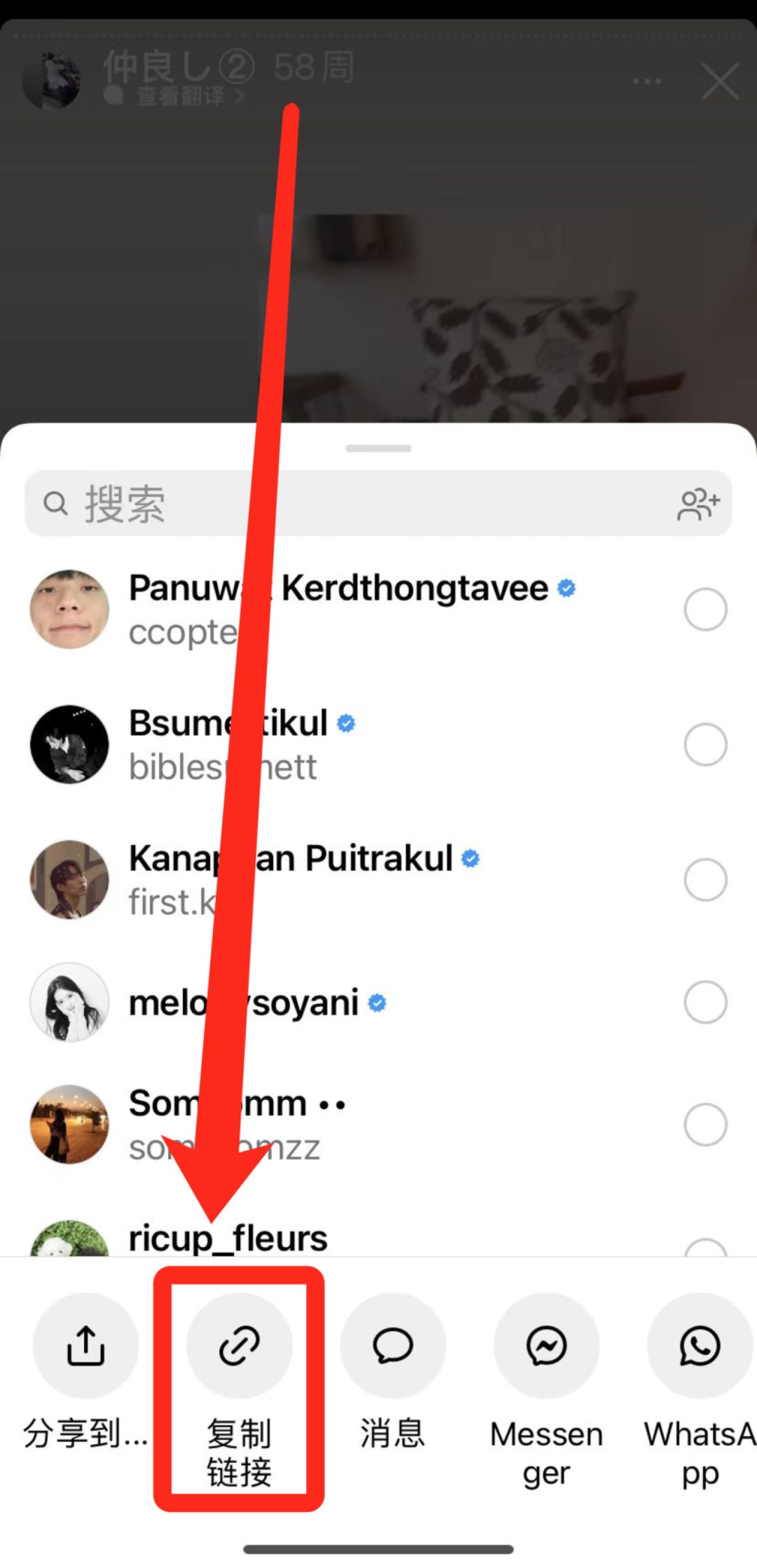Select Kanaphan Puitrakul as recipient
Image resolution: width=757 pixels, height=1568 pixels.
[x=705, y=879]
